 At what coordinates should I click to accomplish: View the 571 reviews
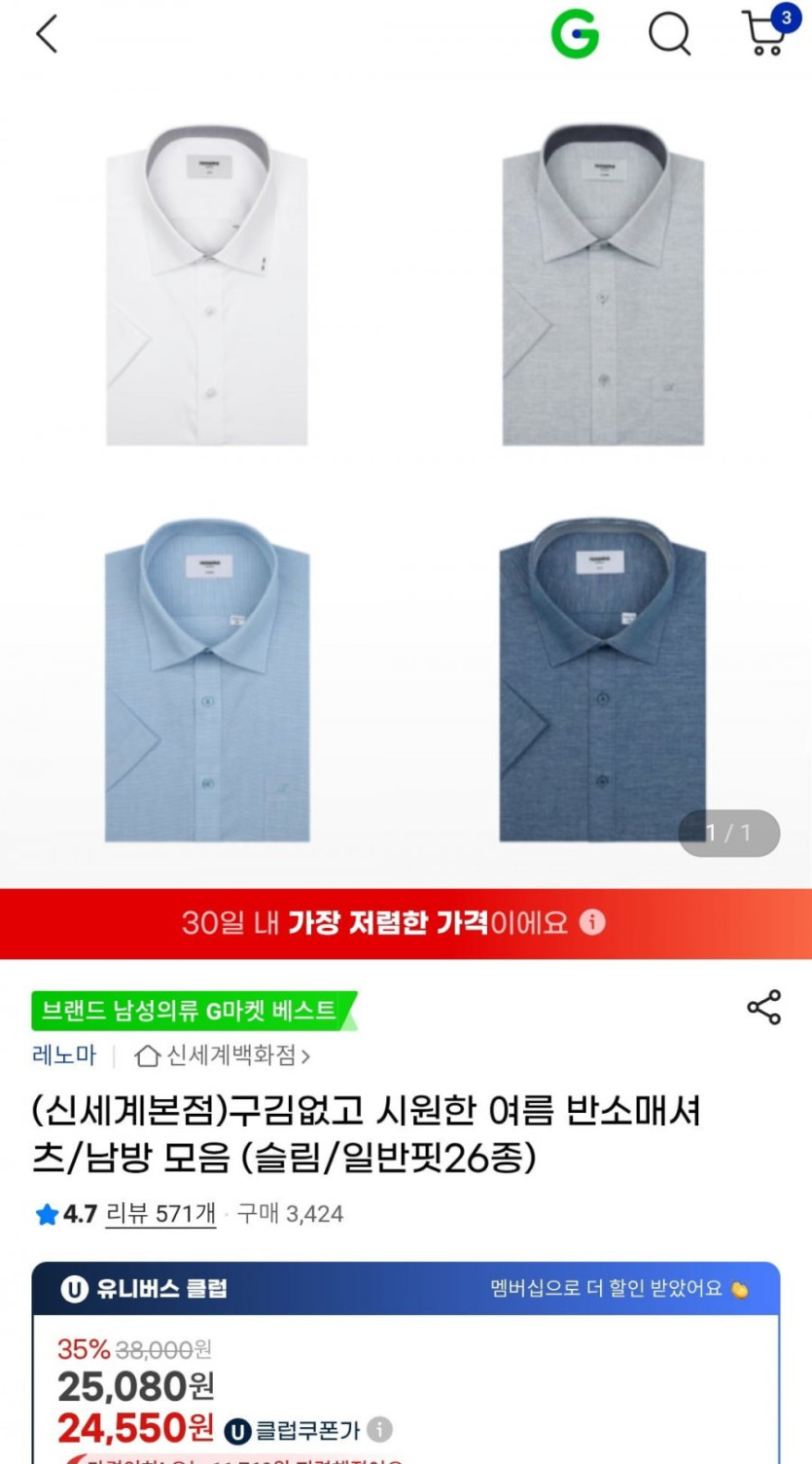click(x=160, y=1214)
